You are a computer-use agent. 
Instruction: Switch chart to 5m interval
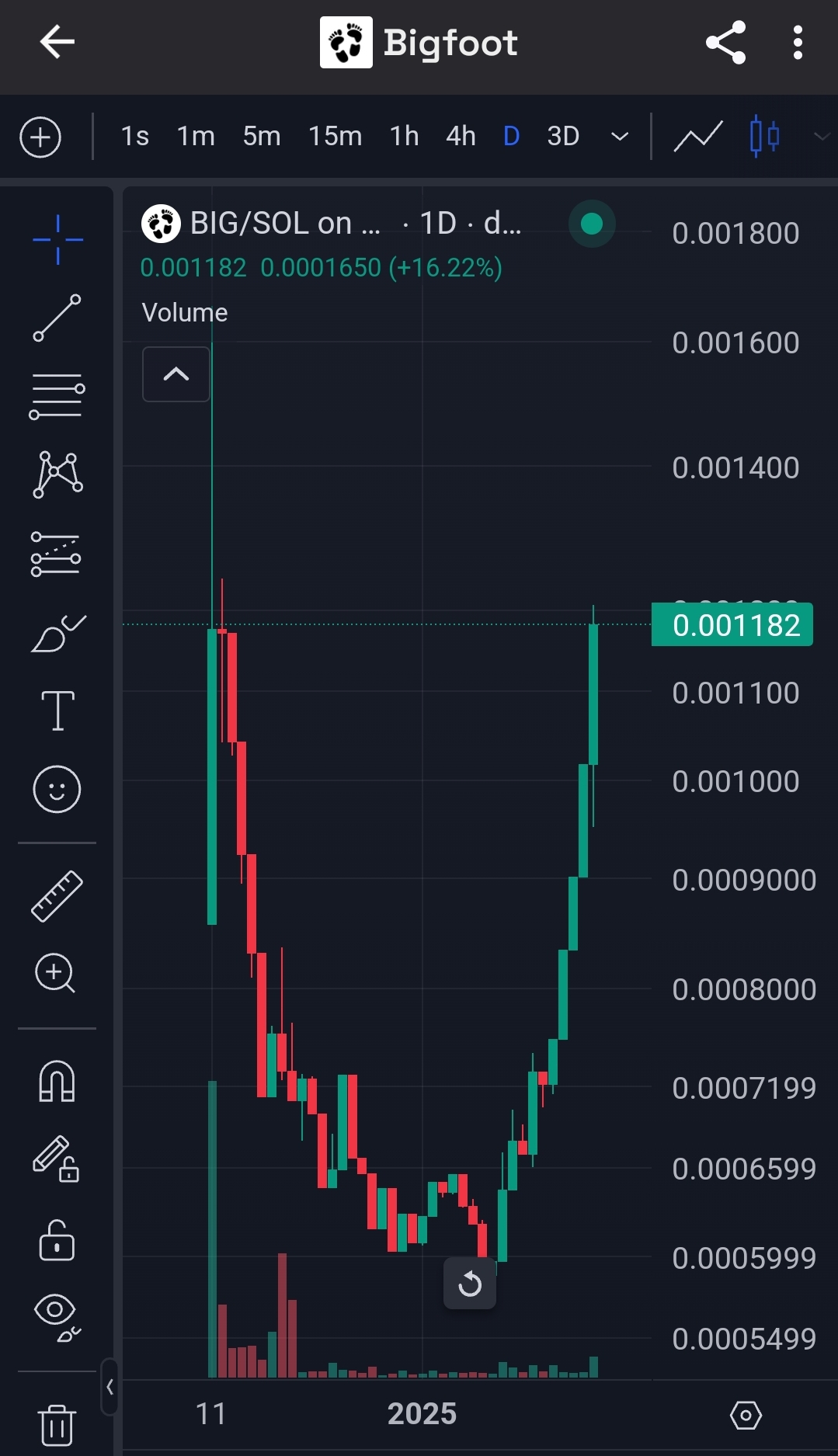(262, 137)
